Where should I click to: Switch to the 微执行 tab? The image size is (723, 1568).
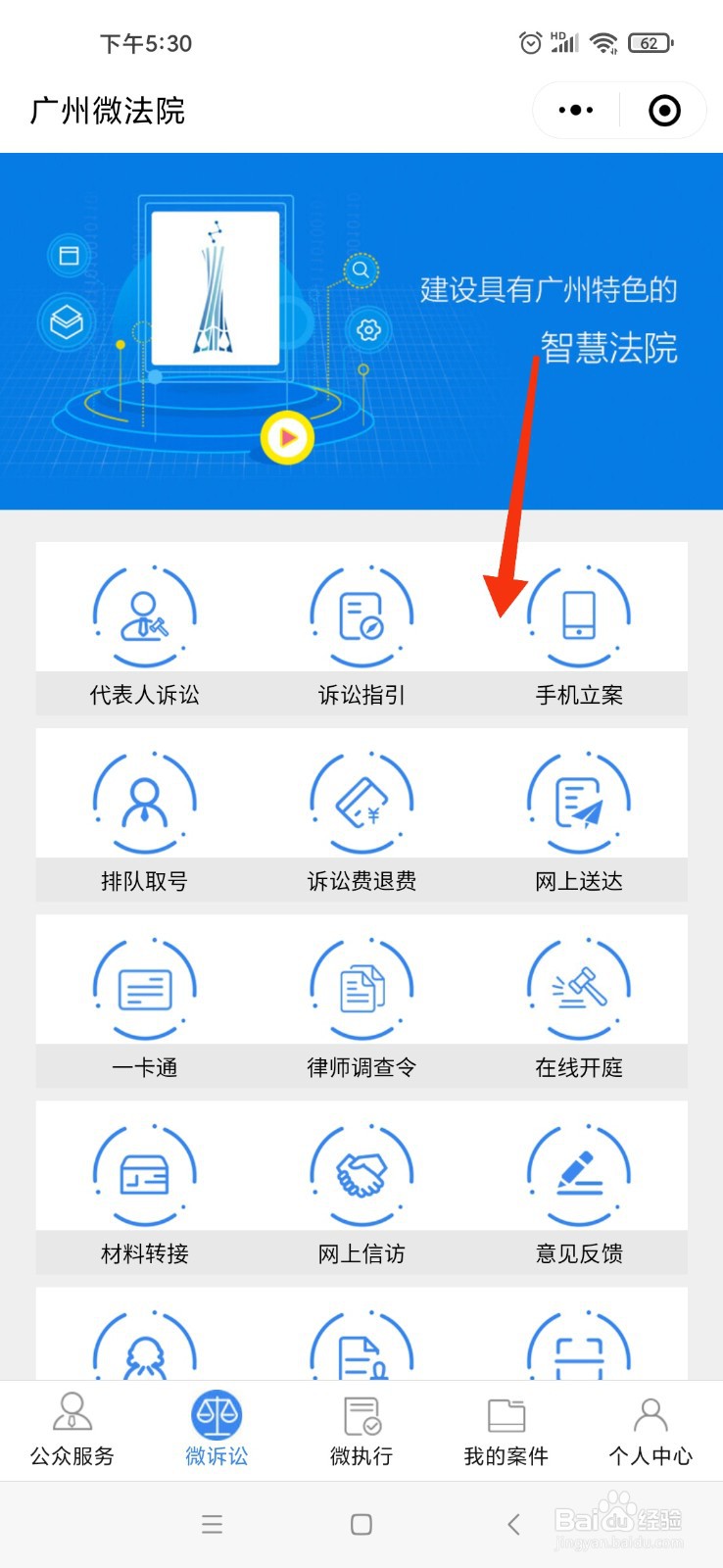pos(361,1431)
